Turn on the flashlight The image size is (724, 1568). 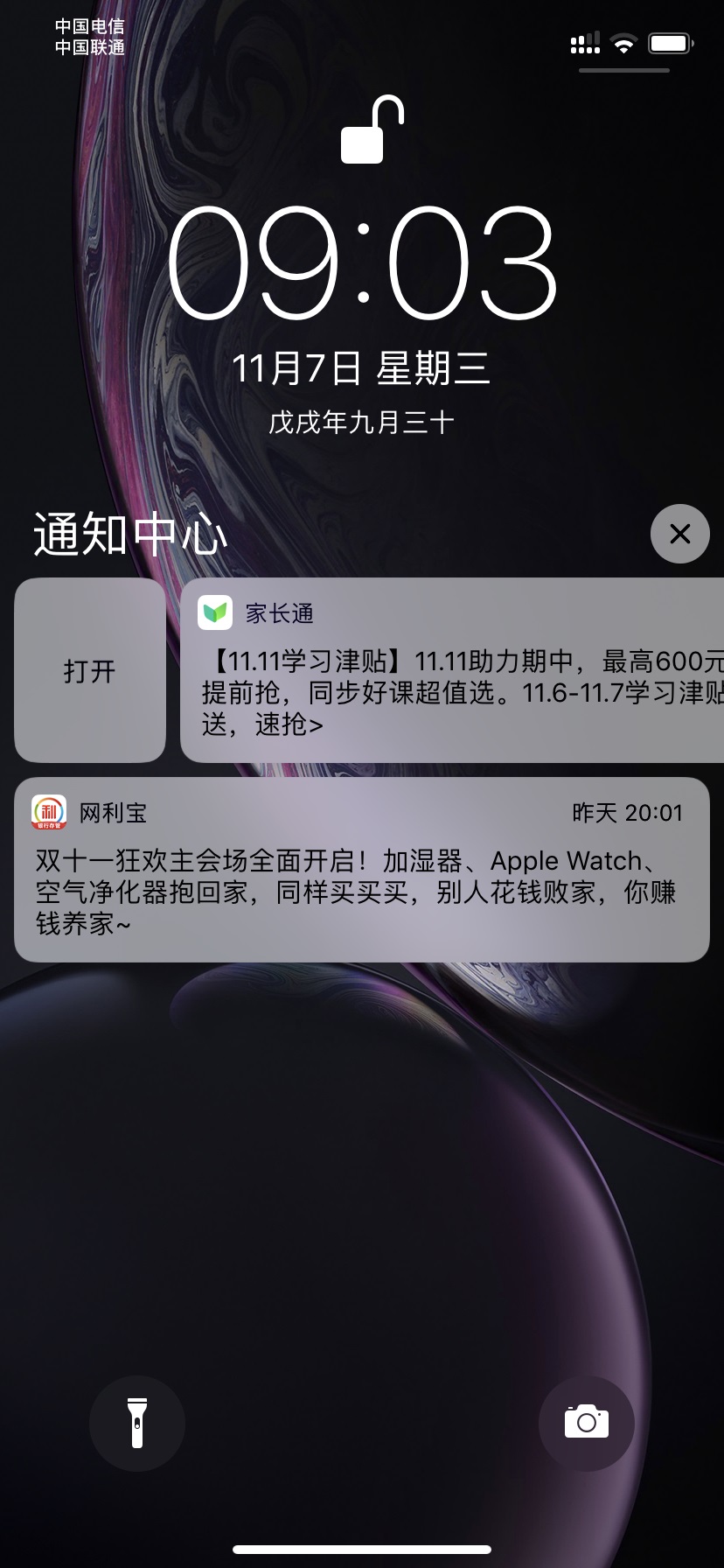tap(136, 1424)
